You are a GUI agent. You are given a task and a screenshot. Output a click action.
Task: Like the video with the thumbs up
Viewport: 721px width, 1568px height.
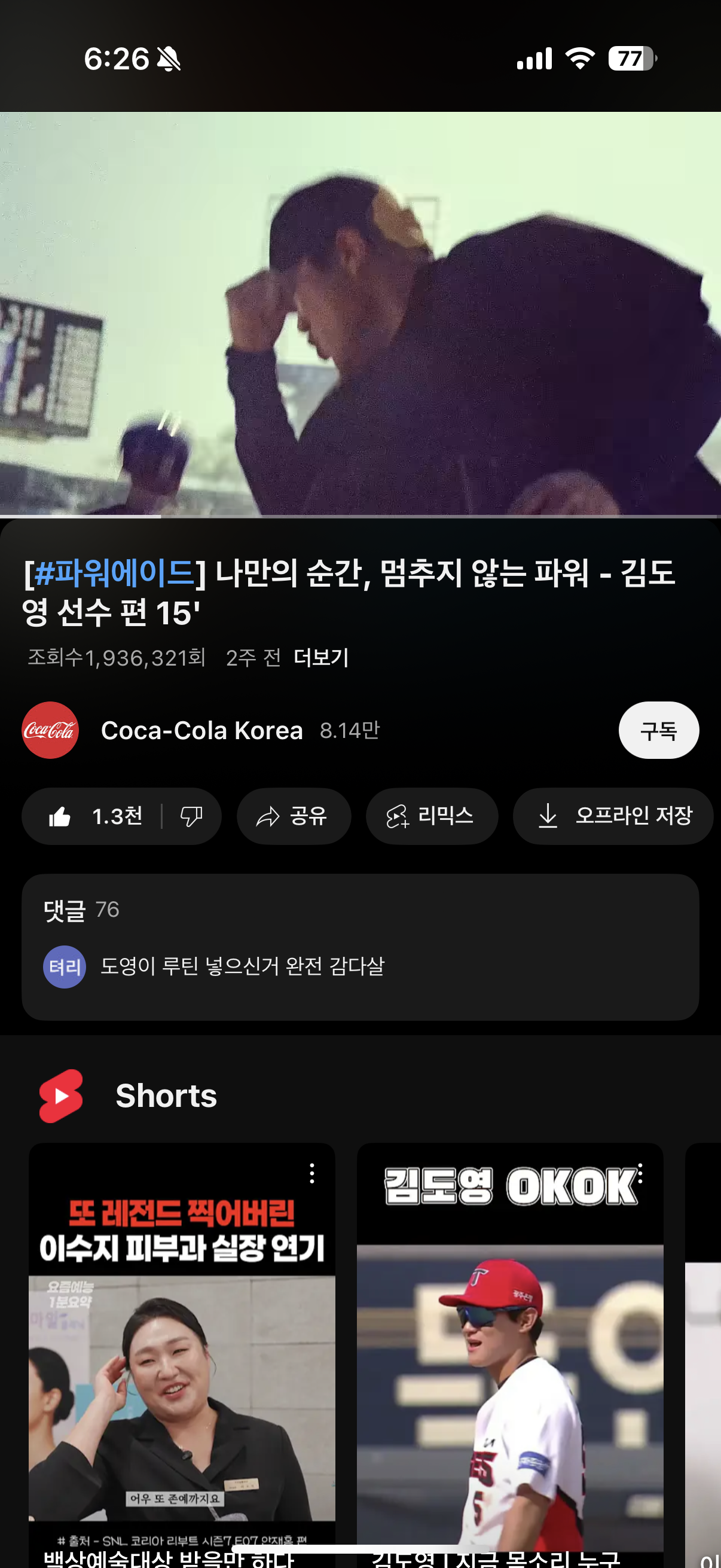(x=94, y=816)
